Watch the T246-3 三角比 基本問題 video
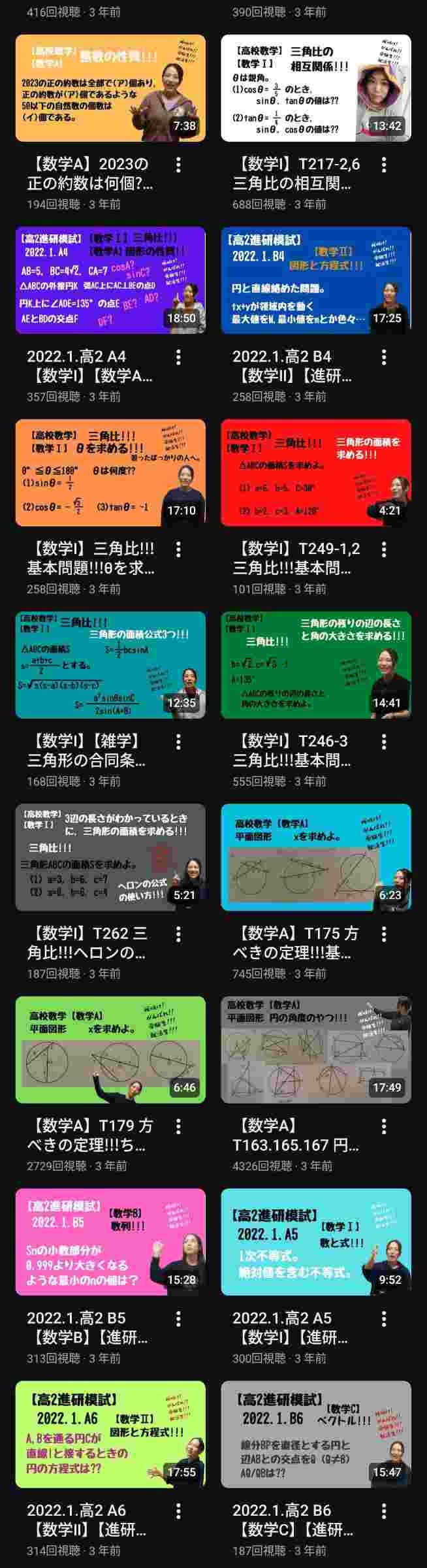This screenshot has width=427, height=1568. (x=315, y=665)
